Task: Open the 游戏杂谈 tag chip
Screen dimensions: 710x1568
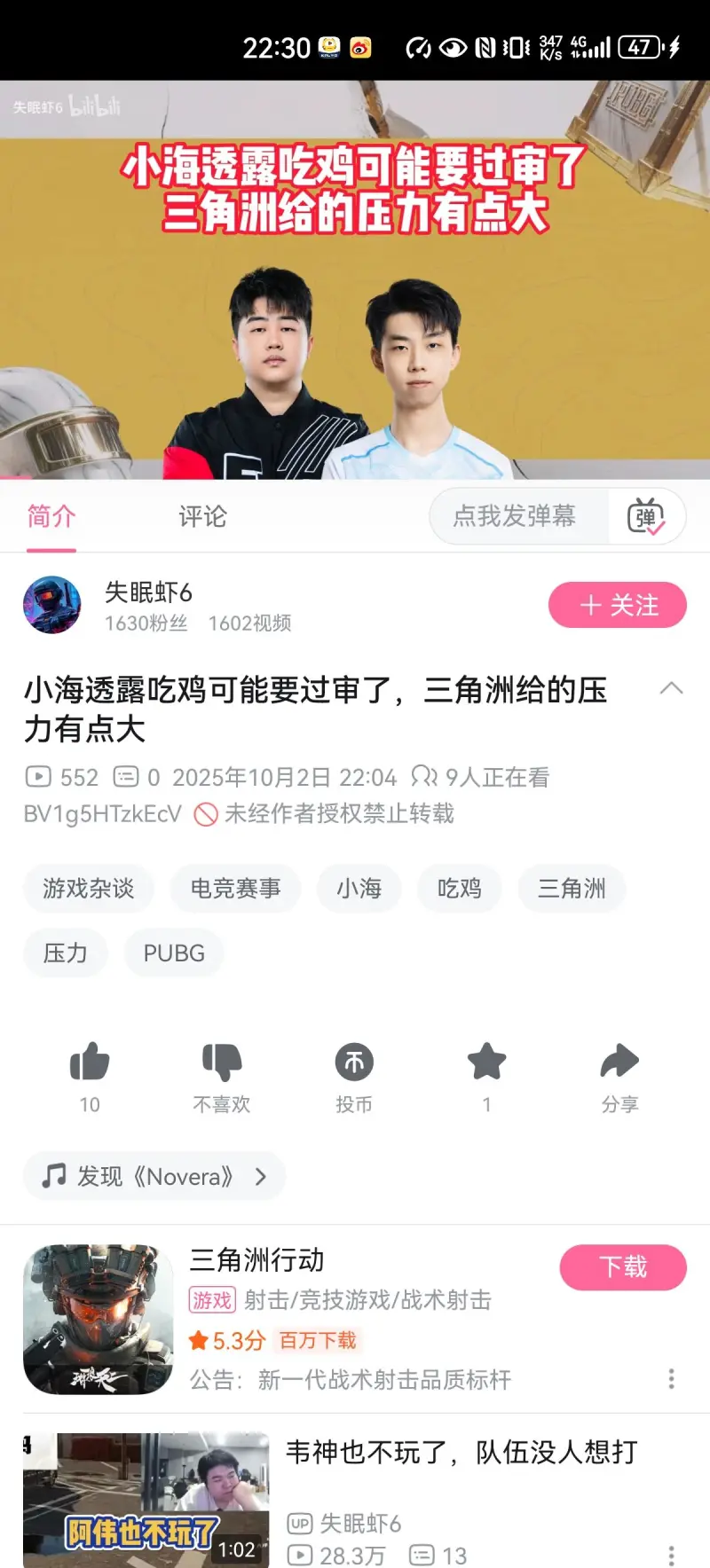Action: (89, 888)
